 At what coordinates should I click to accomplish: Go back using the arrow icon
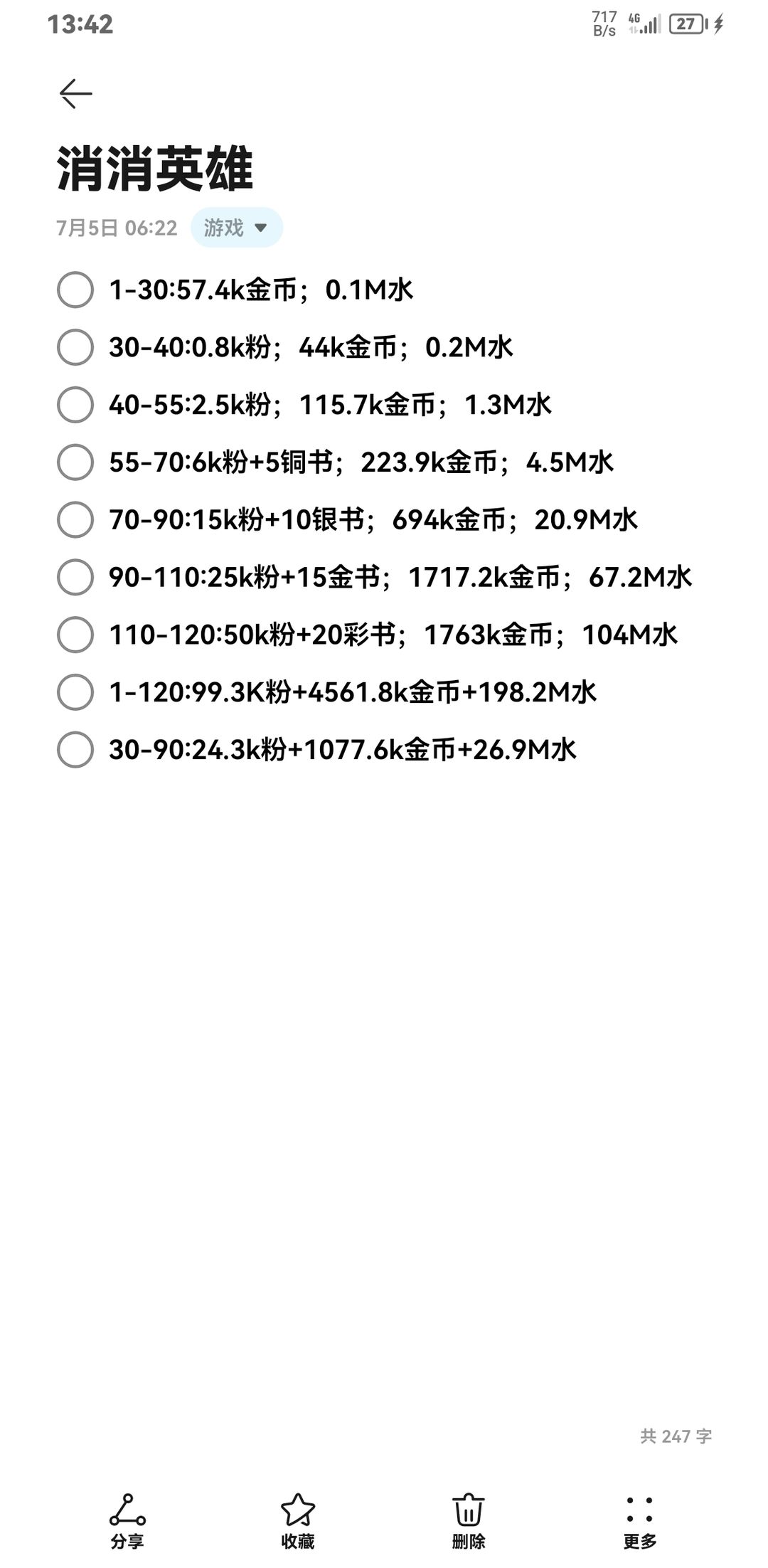click(x=75, y=93)
